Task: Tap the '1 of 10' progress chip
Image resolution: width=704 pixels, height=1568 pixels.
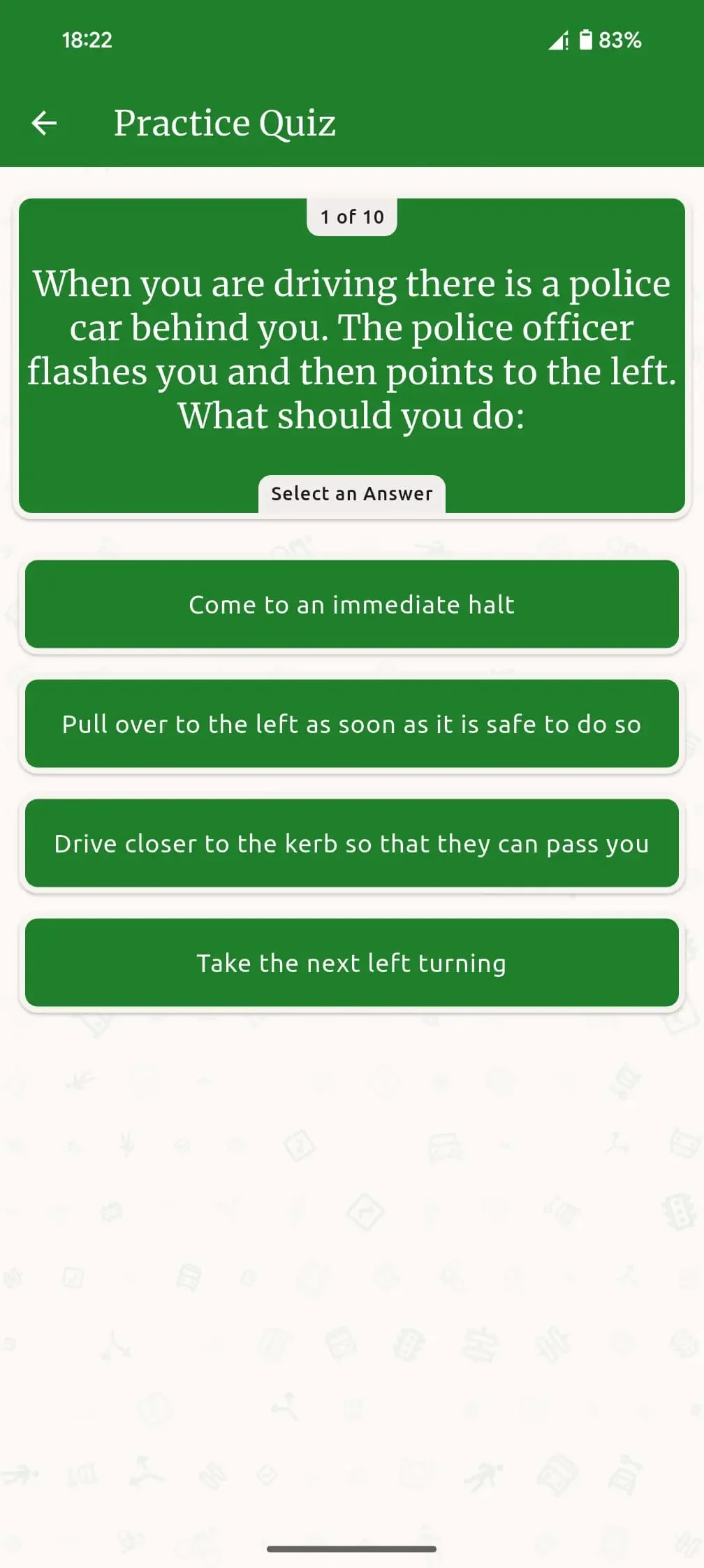Action: coord(351,216)
